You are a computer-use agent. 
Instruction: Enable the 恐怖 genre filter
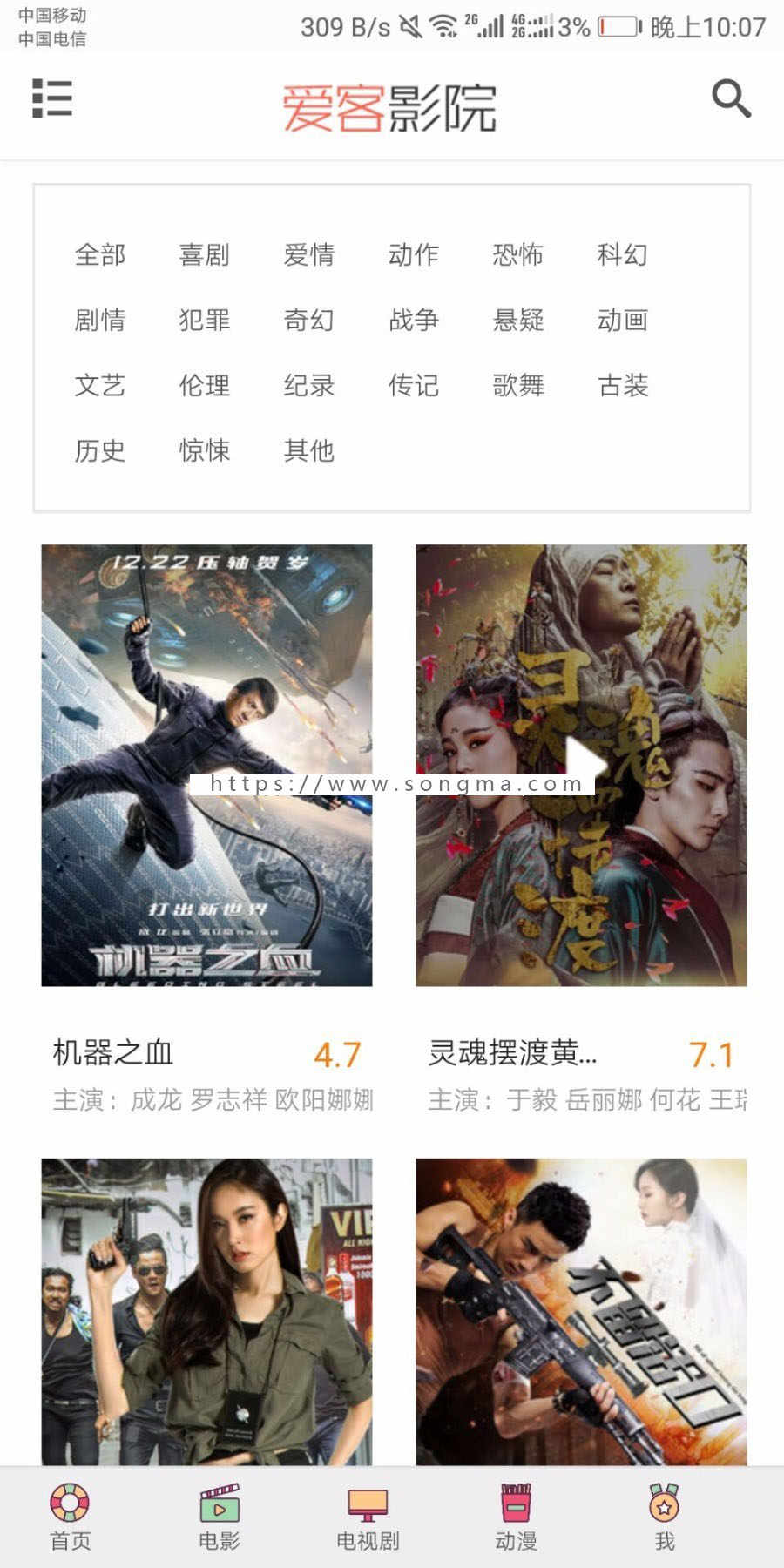tap(517, 255)
